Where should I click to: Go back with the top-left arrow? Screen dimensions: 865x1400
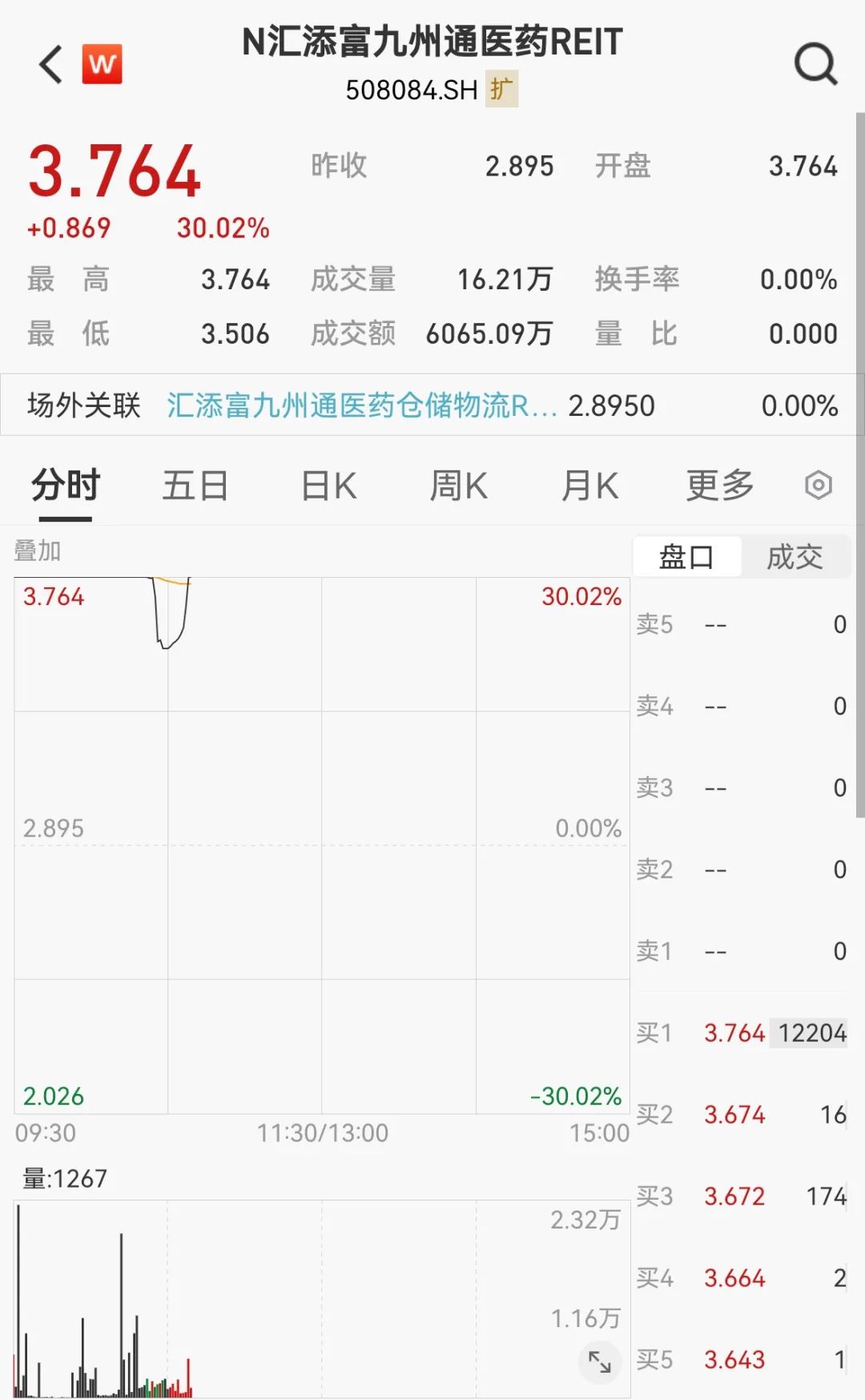pos(50,64)
